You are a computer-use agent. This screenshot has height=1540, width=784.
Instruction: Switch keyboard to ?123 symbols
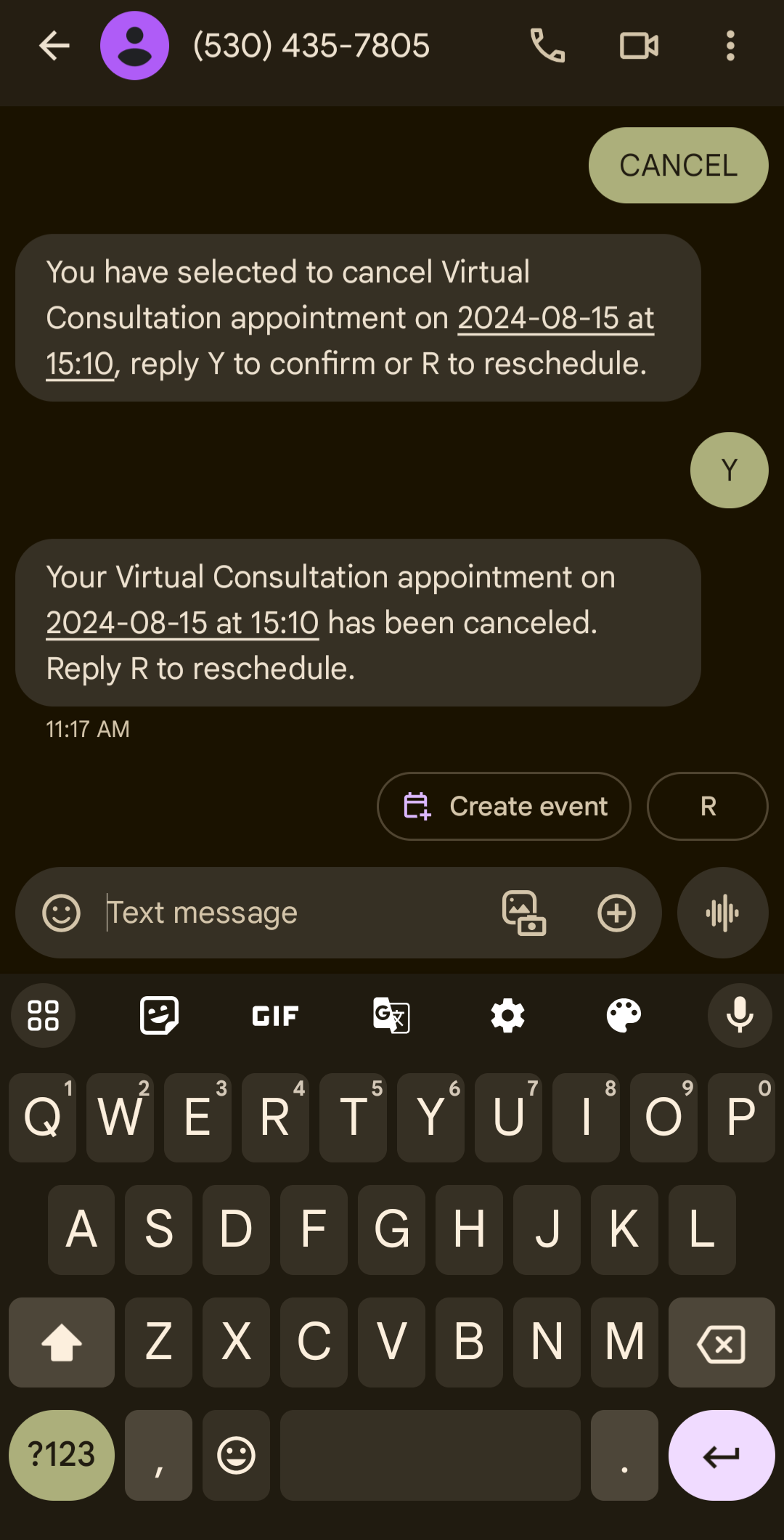coord(62,1455)
